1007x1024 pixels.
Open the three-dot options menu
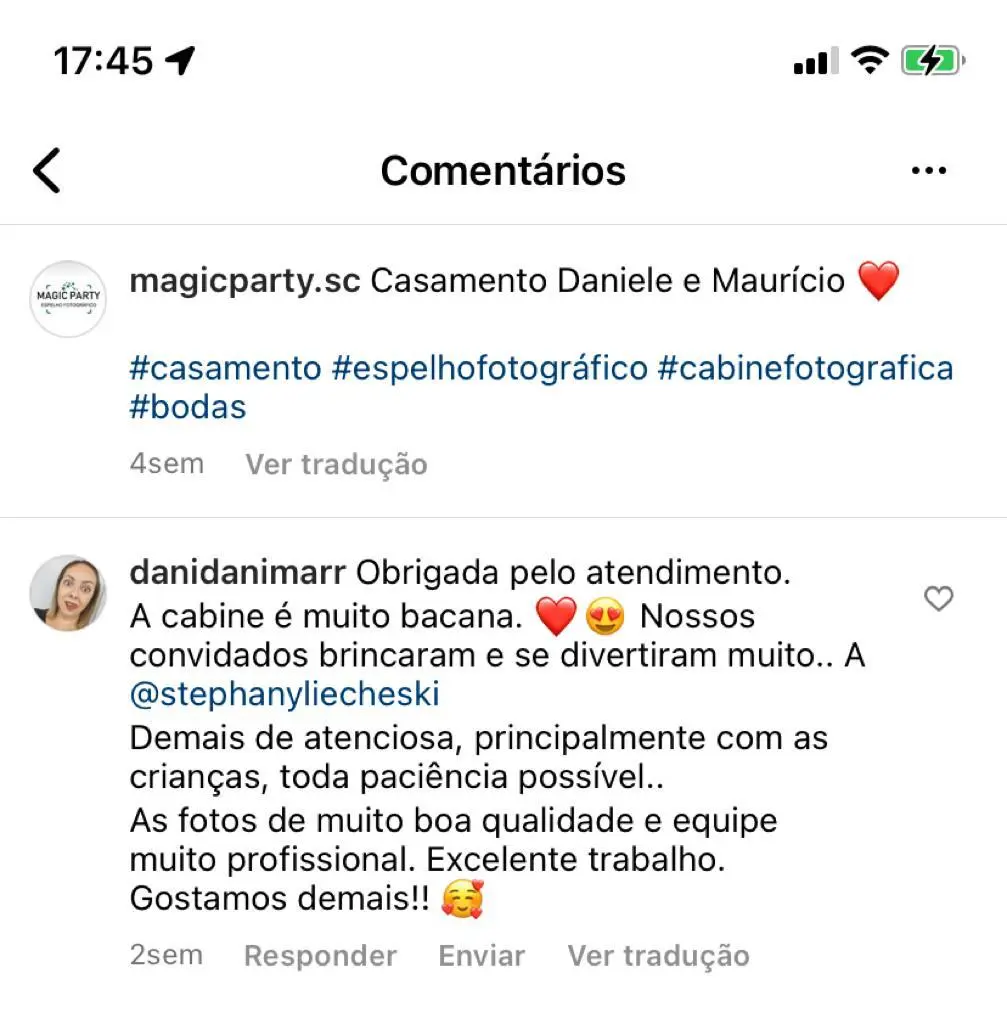coord(930,170)
